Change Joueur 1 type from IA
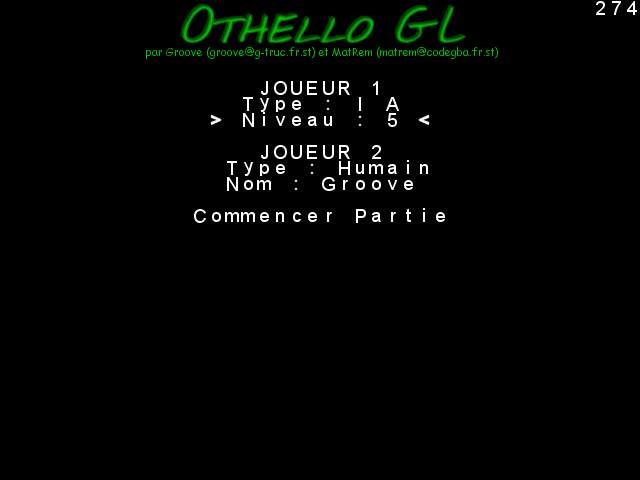The width and height of the screenshot is (640, 480). point(321,104)
